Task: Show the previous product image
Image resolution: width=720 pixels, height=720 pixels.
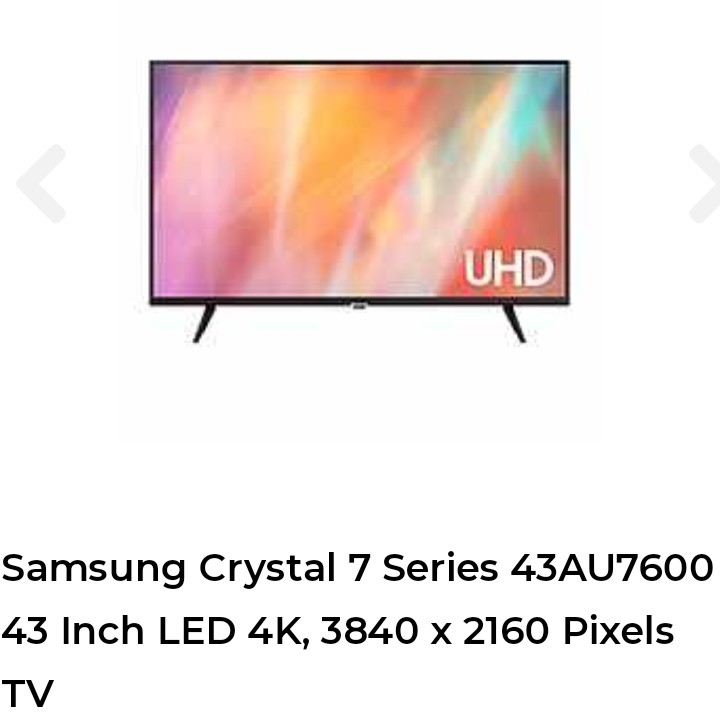Action: (x=42, y=184)
